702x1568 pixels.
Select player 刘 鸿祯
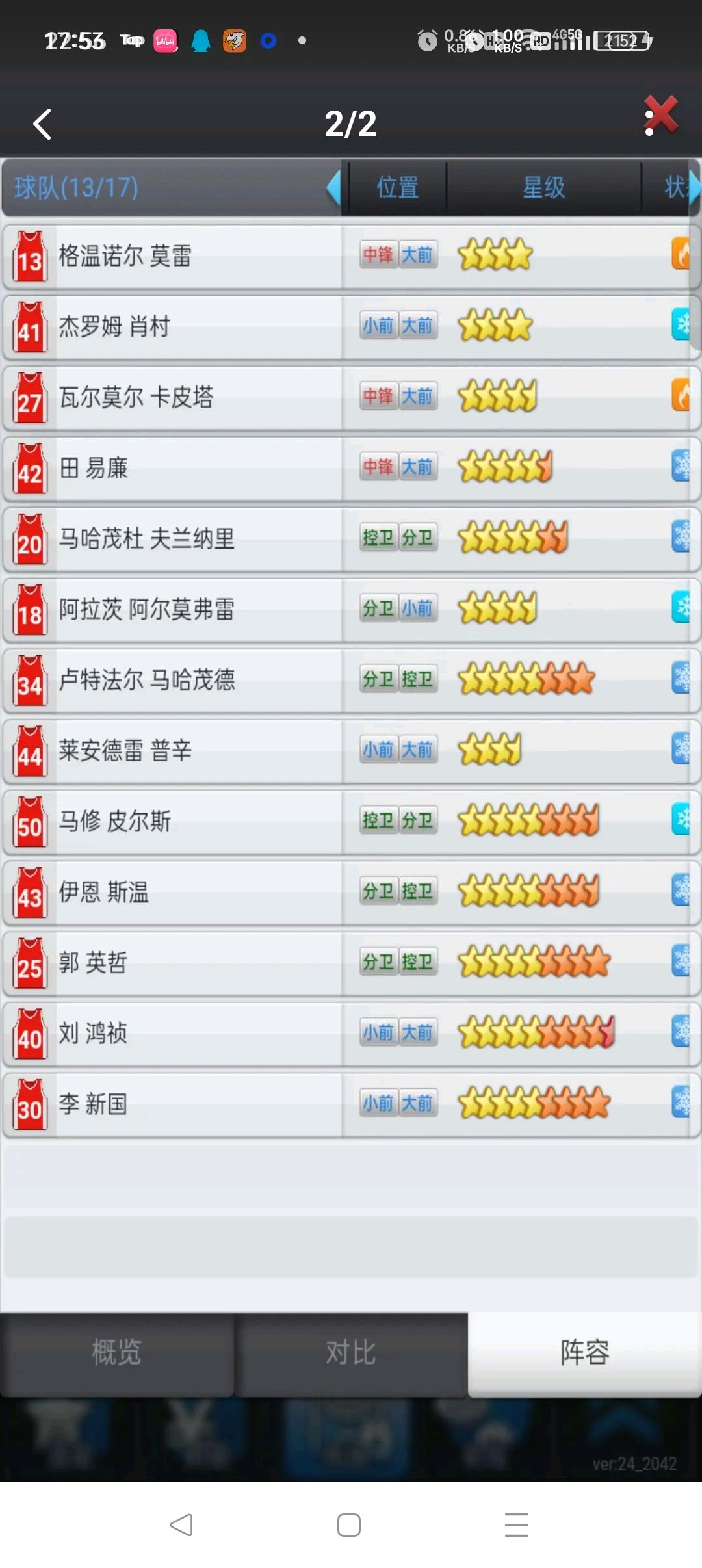pyautogui.click(x=351, y=1034)
